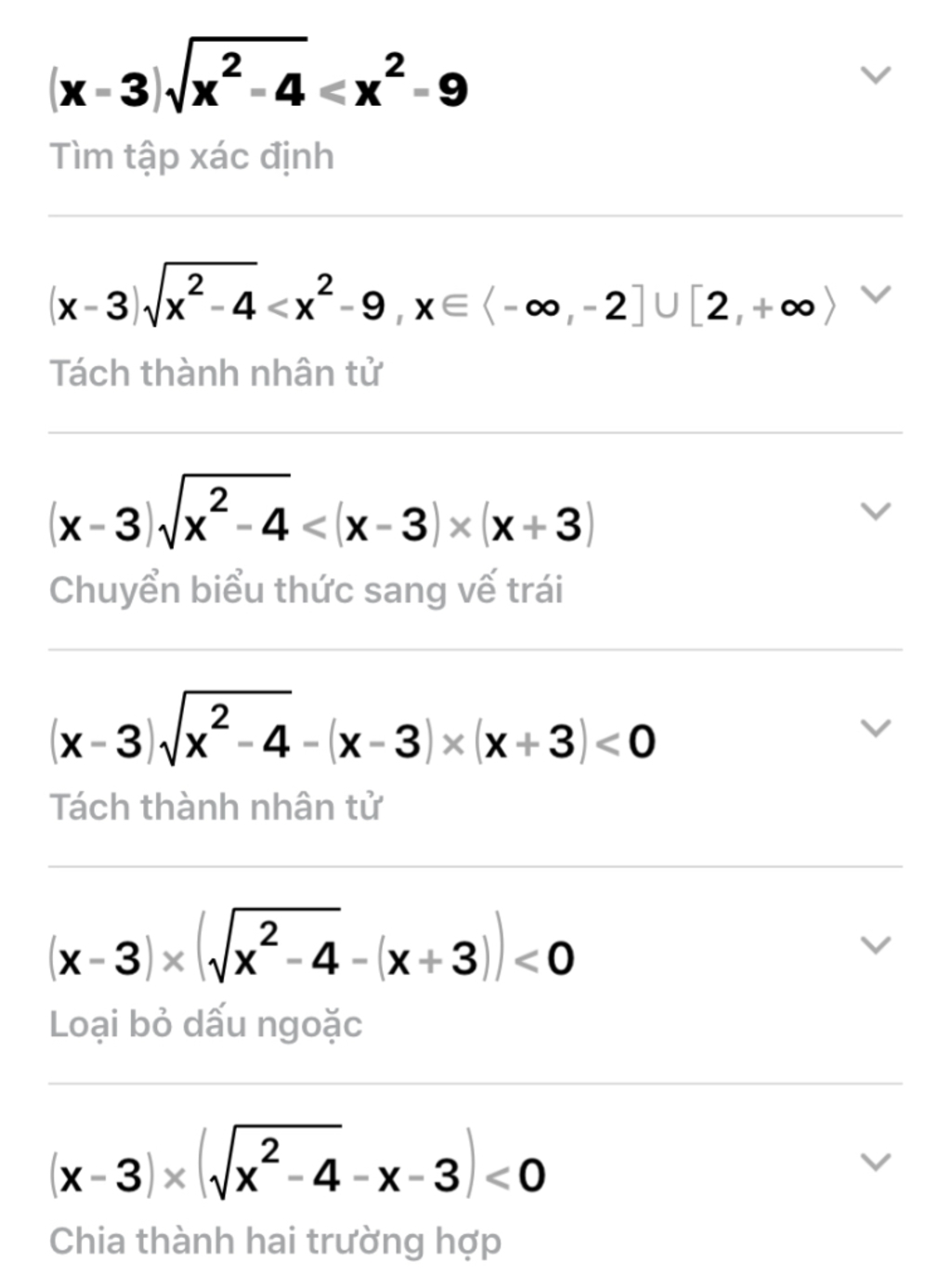The height and width of the screenshot is (1288, 951).
Task: Expand the 'Loại bỏ dấu ngoặc' step
Action: click(876, 945)
